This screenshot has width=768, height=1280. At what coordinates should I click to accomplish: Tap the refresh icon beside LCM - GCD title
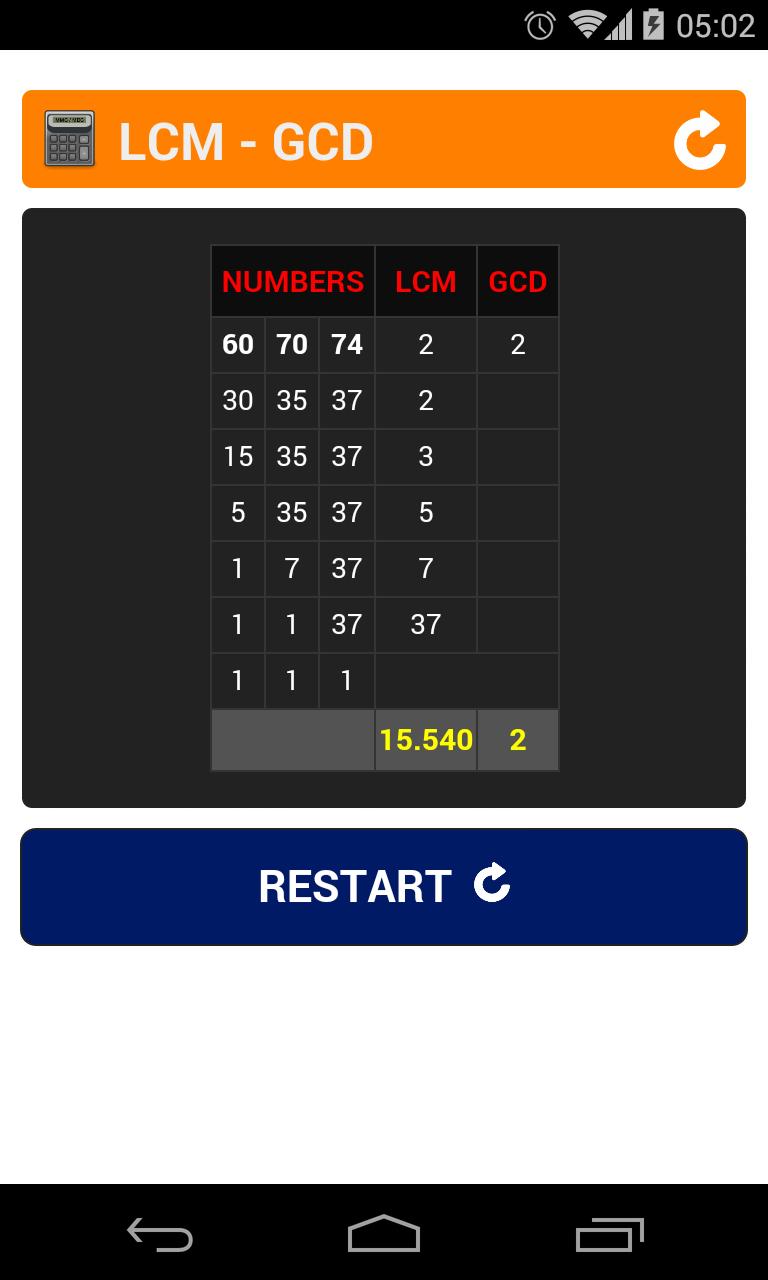pyautogui.click(x=700, y=138)
